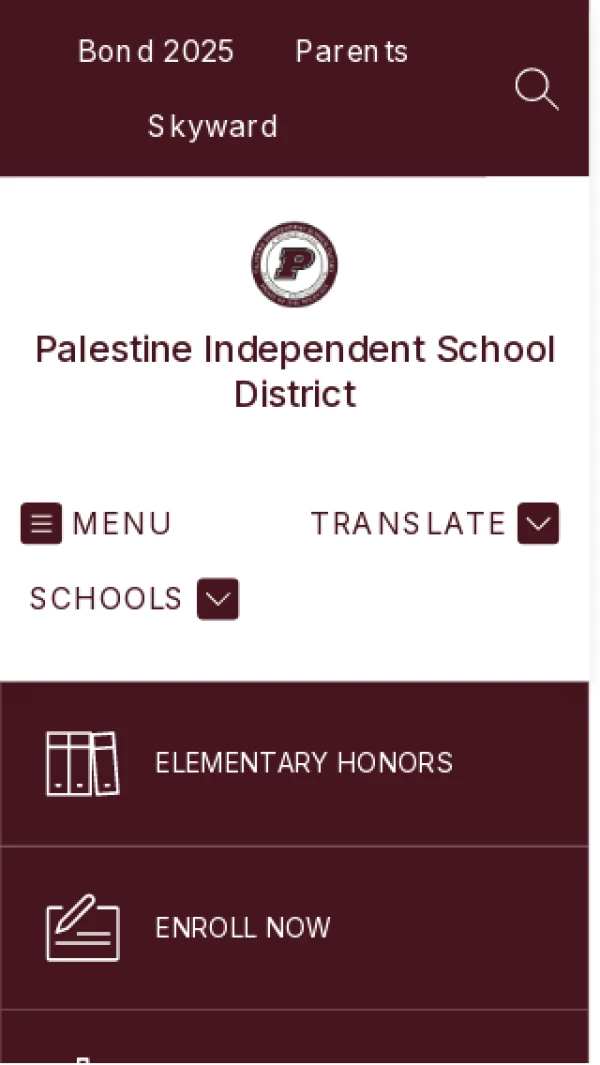Screen dimensions: 600x1065
Task: Open Elementary Honors
Action: 303,764
